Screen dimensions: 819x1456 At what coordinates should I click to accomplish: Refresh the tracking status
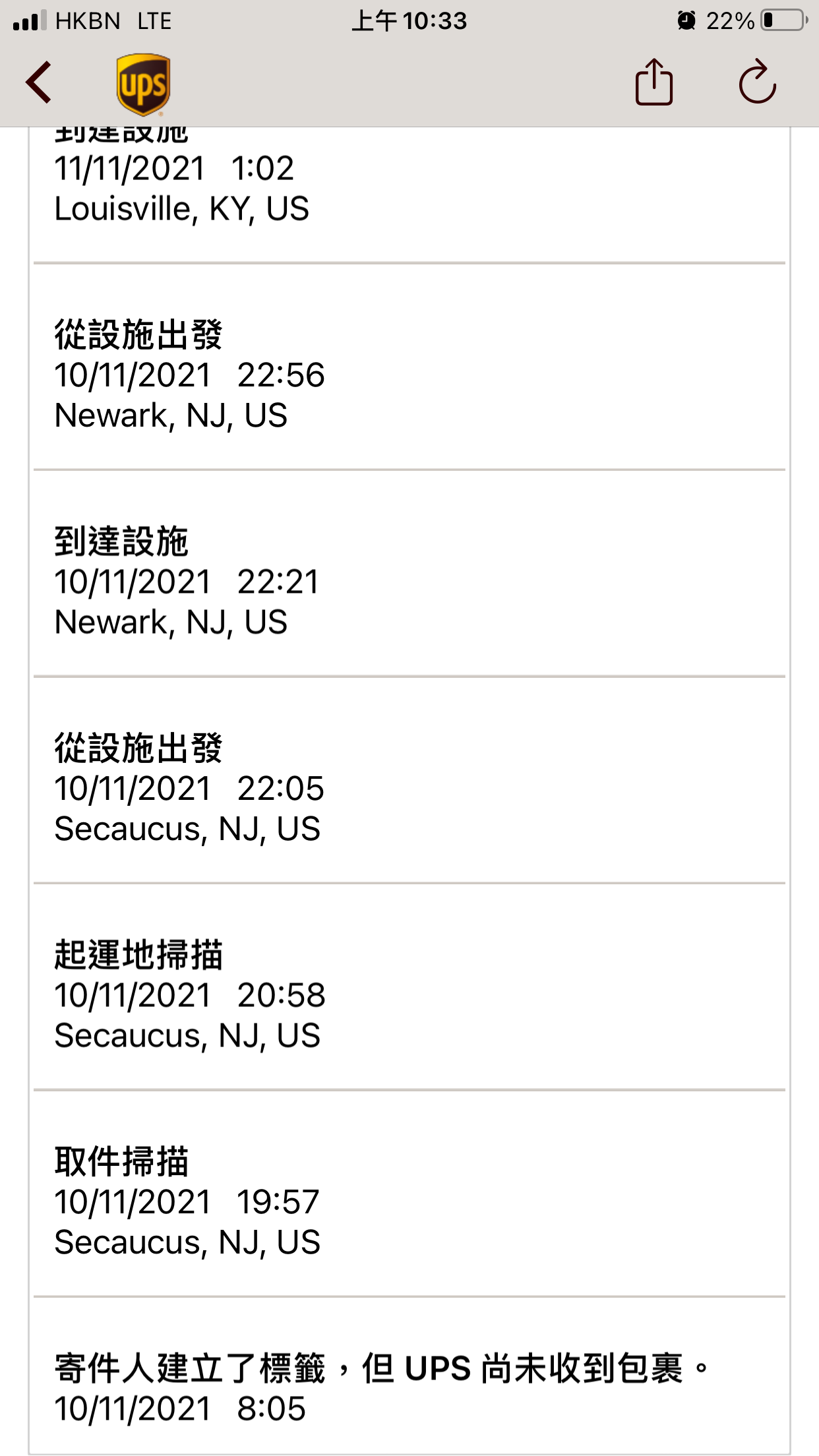click(x=757, y=82)
